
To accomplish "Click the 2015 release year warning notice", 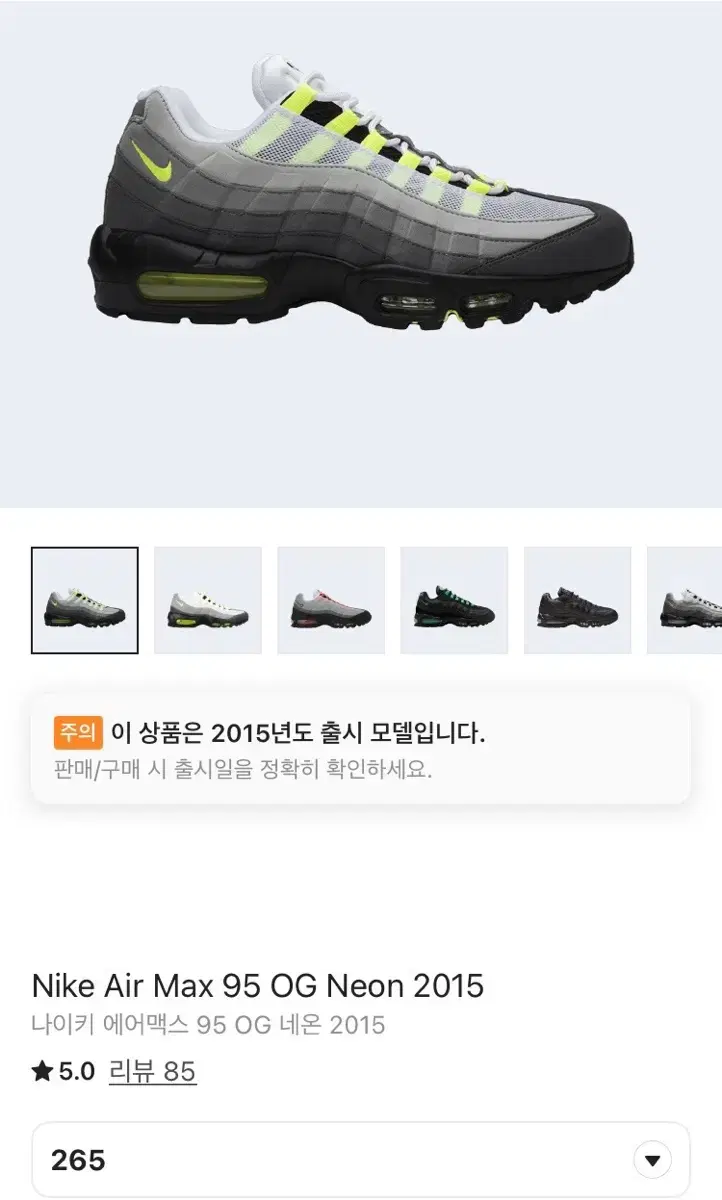I will [x=300, y=731].
